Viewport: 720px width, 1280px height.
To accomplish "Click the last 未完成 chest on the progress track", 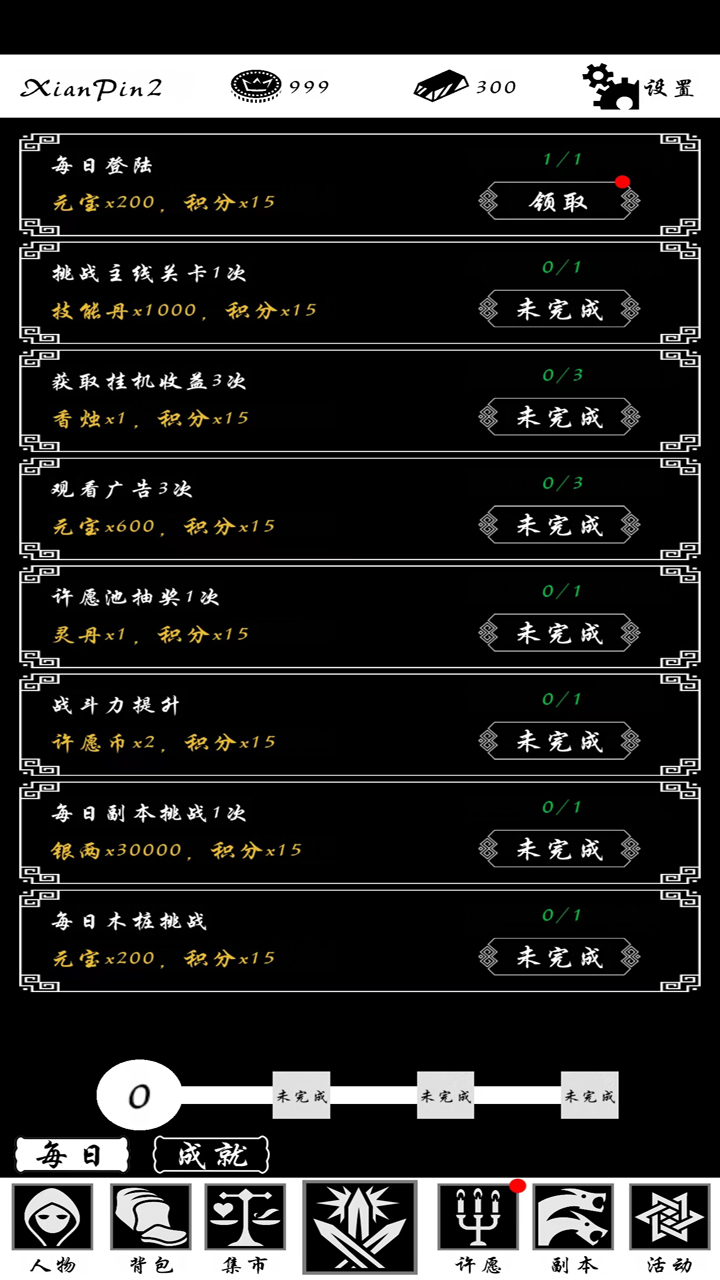I will click(590, 1095).
